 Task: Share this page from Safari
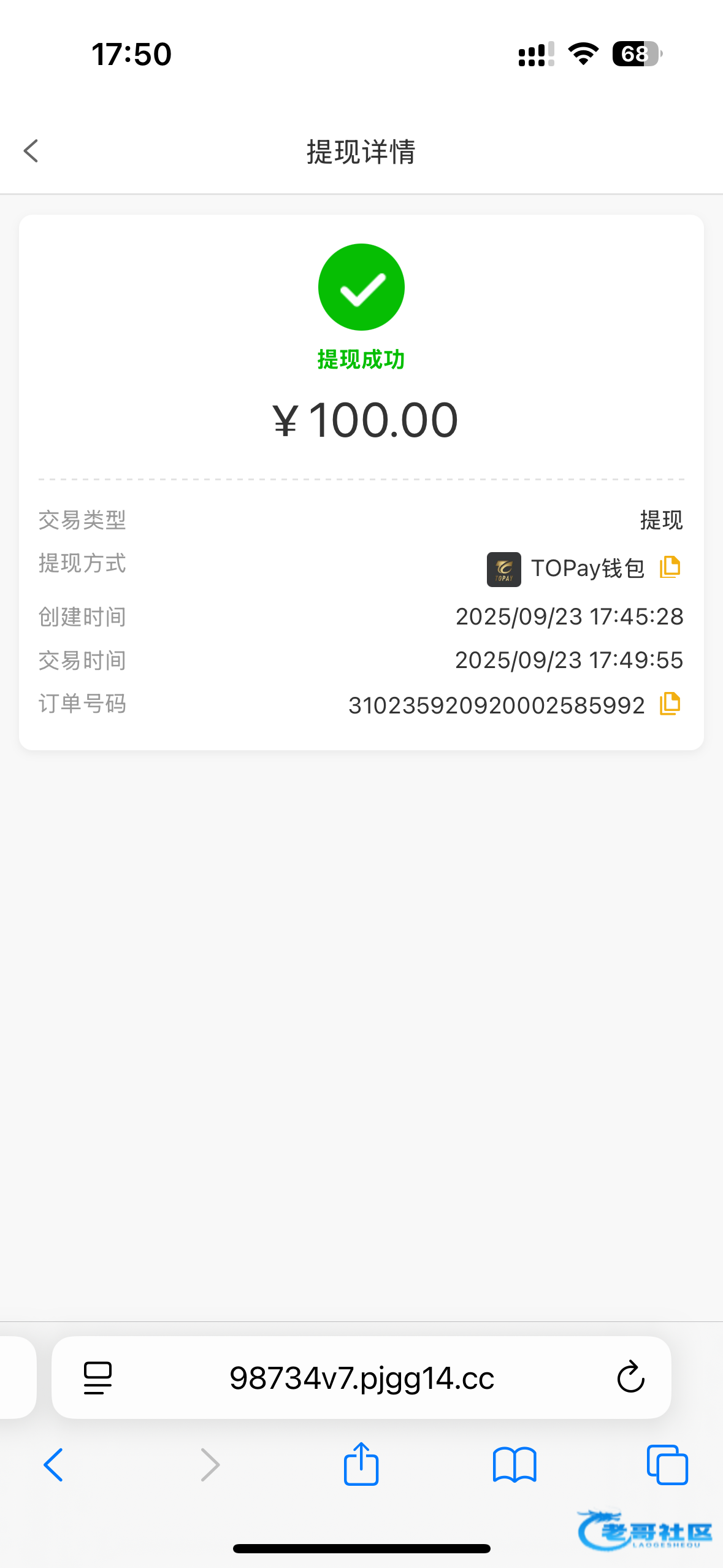click(361, 1464)
